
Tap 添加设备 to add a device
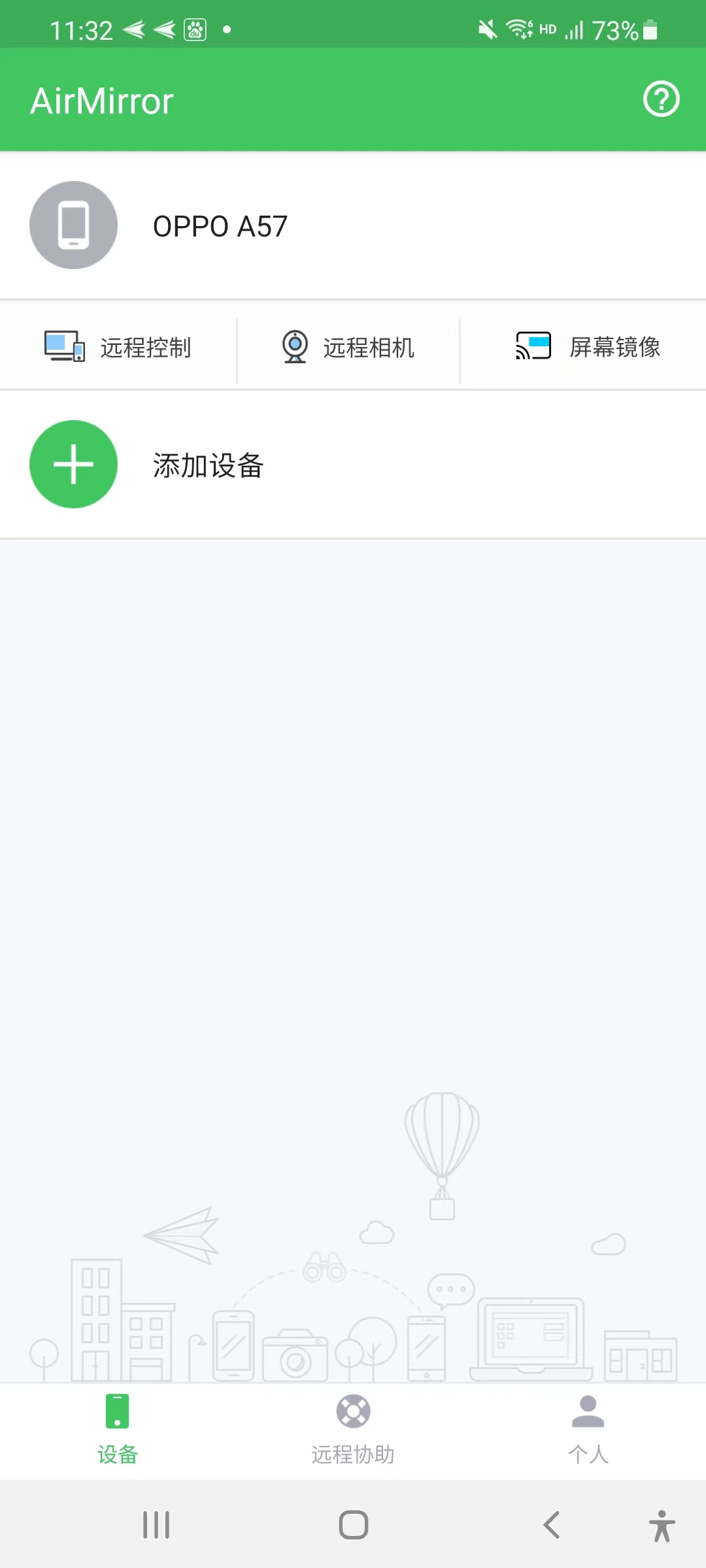point(207,465)
